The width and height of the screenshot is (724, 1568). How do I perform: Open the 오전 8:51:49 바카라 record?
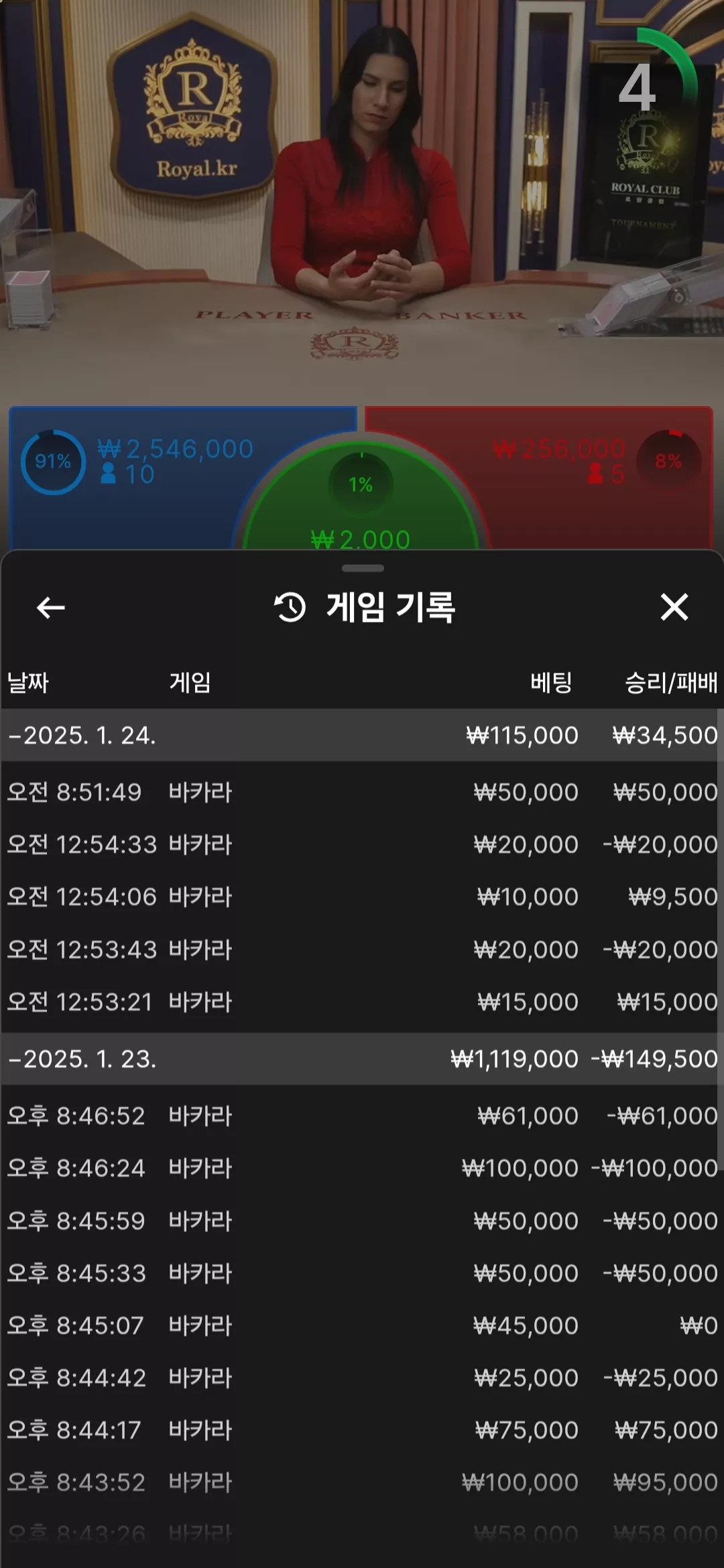[x=362, y=792]
